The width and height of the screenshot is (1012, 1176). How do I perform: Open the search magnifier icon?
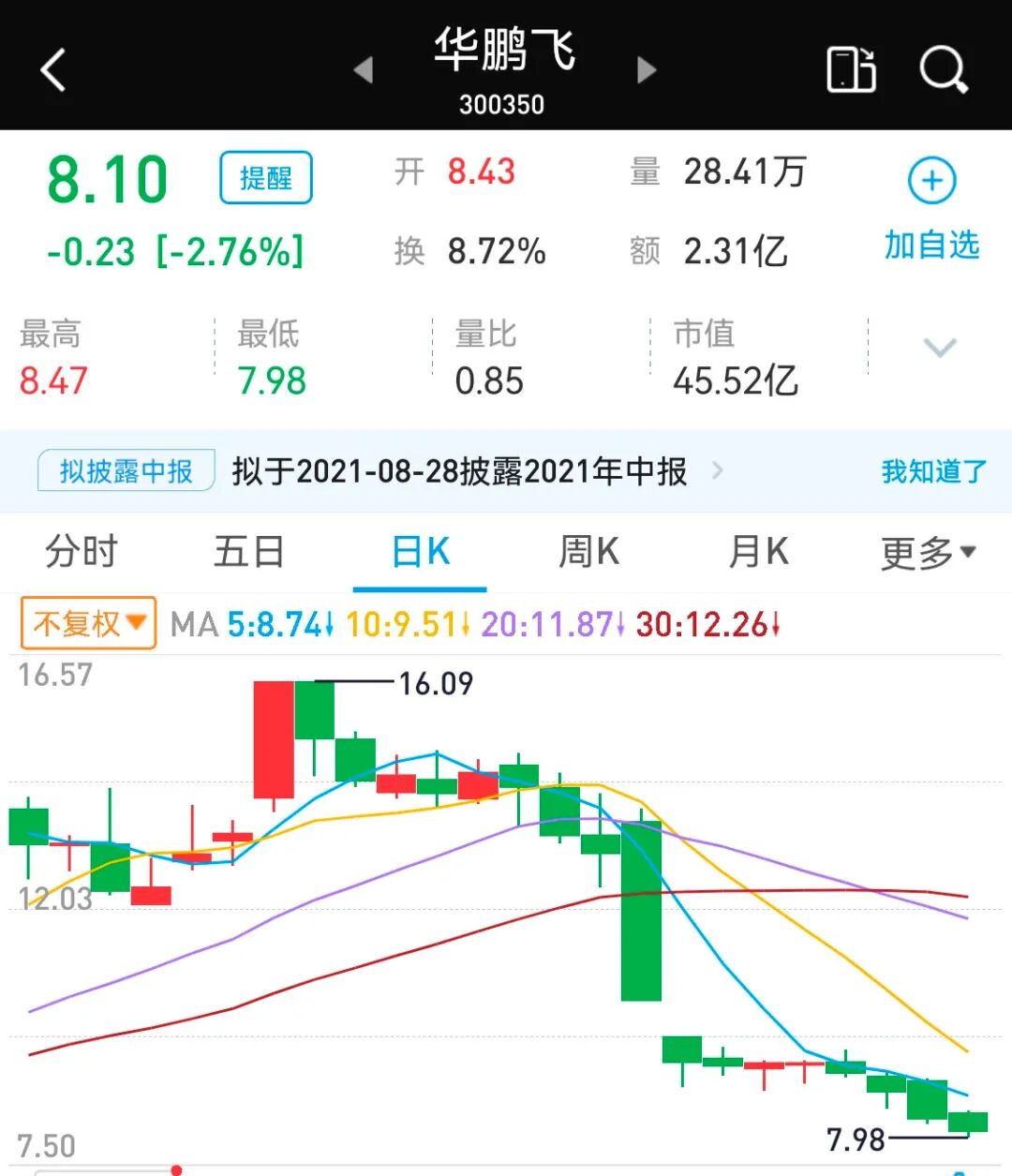pos(943,70)
